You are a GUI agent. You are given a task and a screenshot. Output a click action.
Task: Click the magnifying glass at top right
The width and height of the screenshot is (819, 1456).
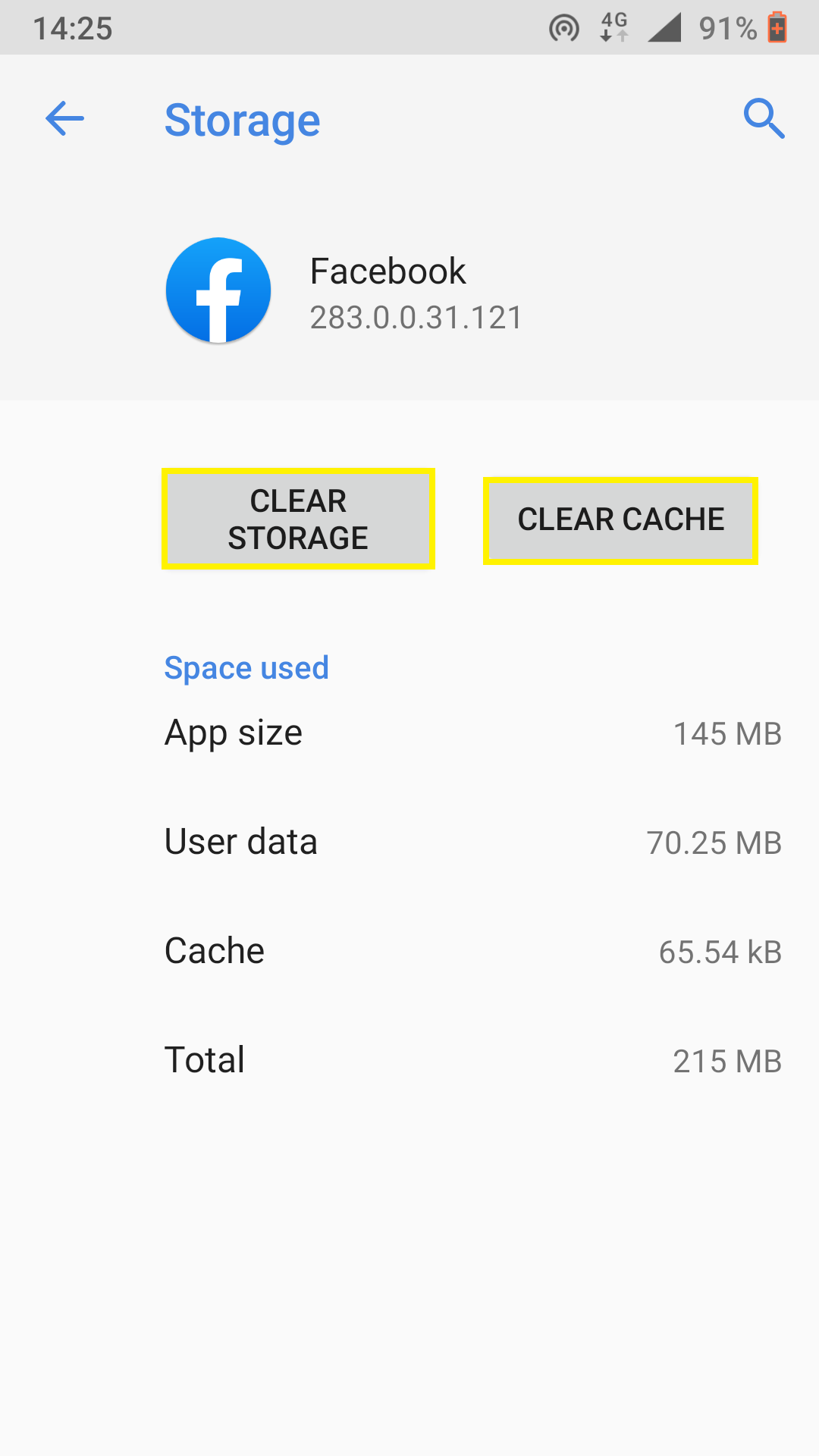(x=764, y=119)
